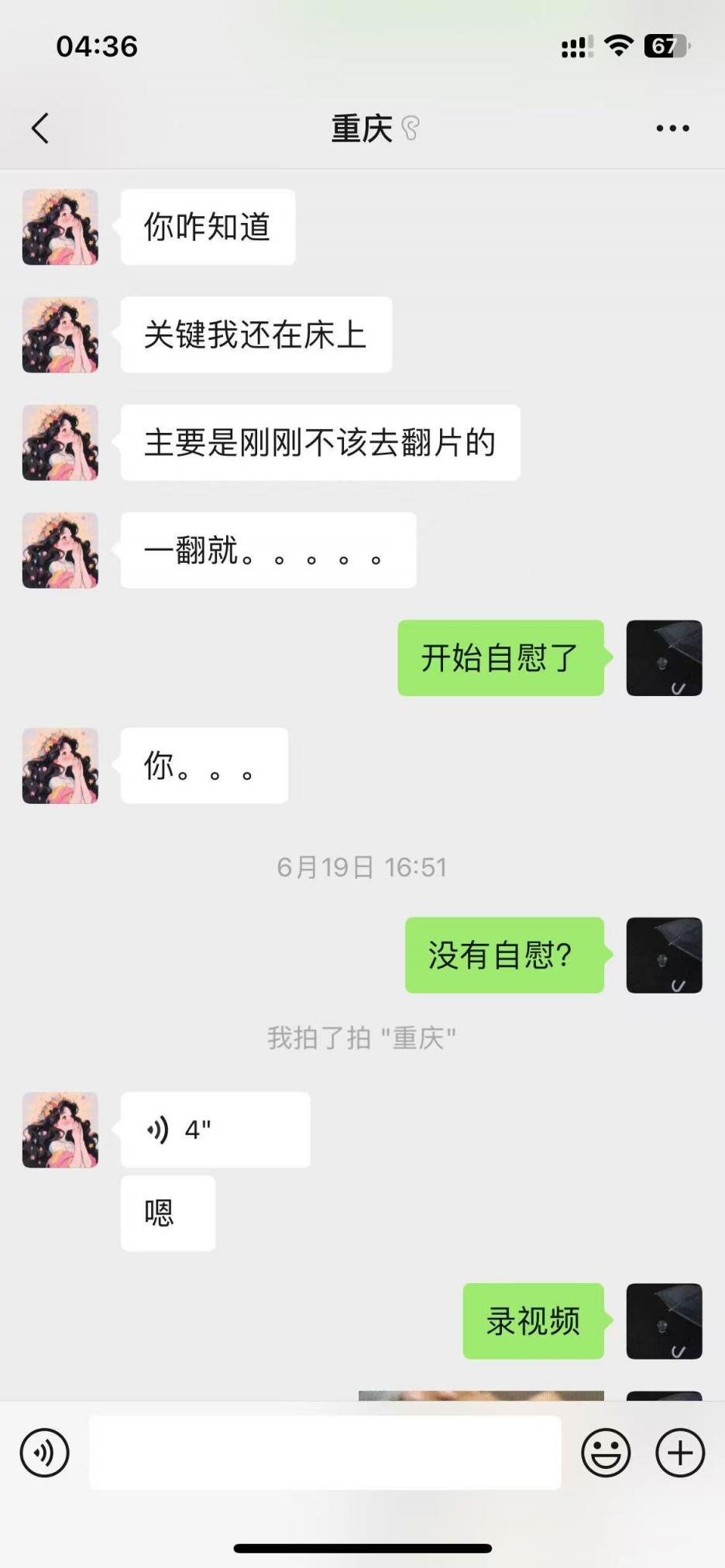This screenshot has height=1568, width=725.
Task: Open contact avatar beside 你咋知道
Action: coord(60,227)
